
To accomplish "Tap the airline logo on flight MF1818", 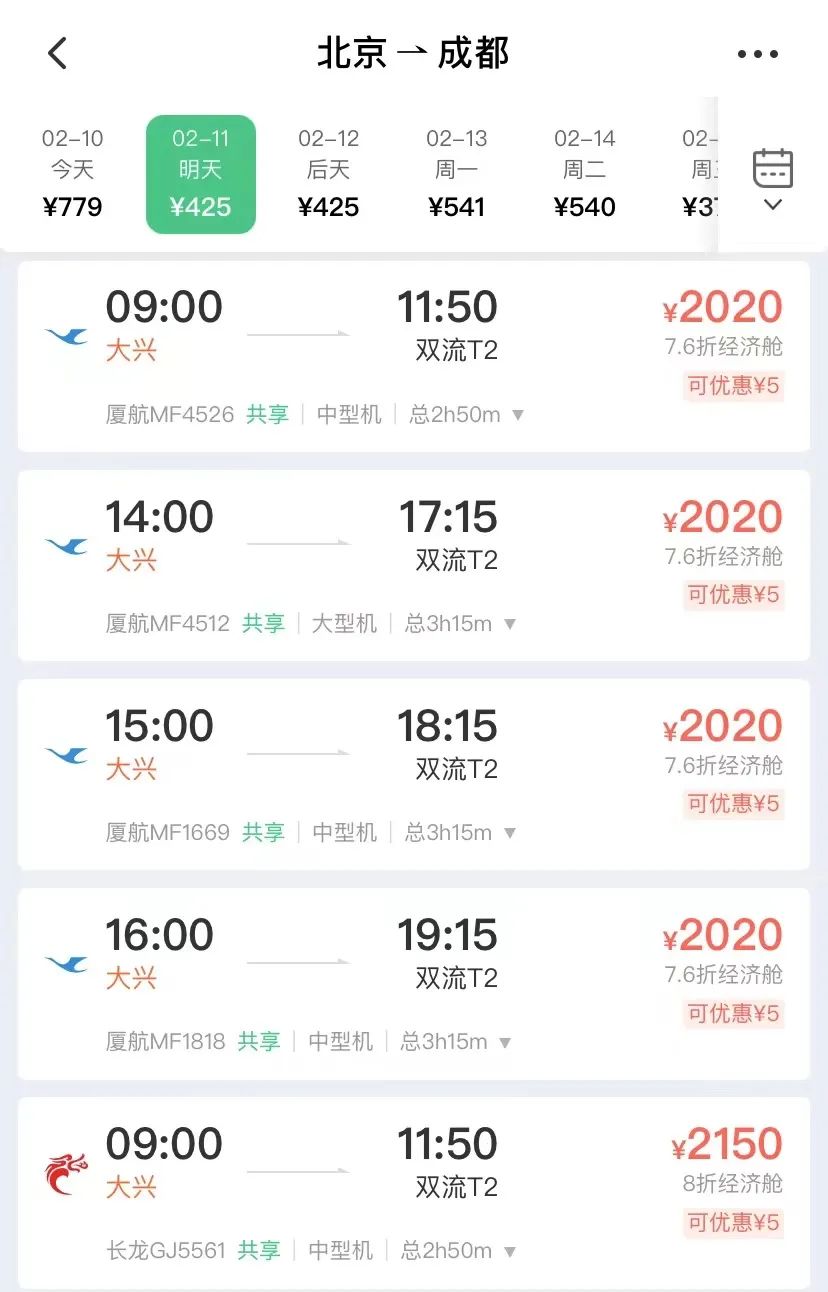I will [64, 964].
